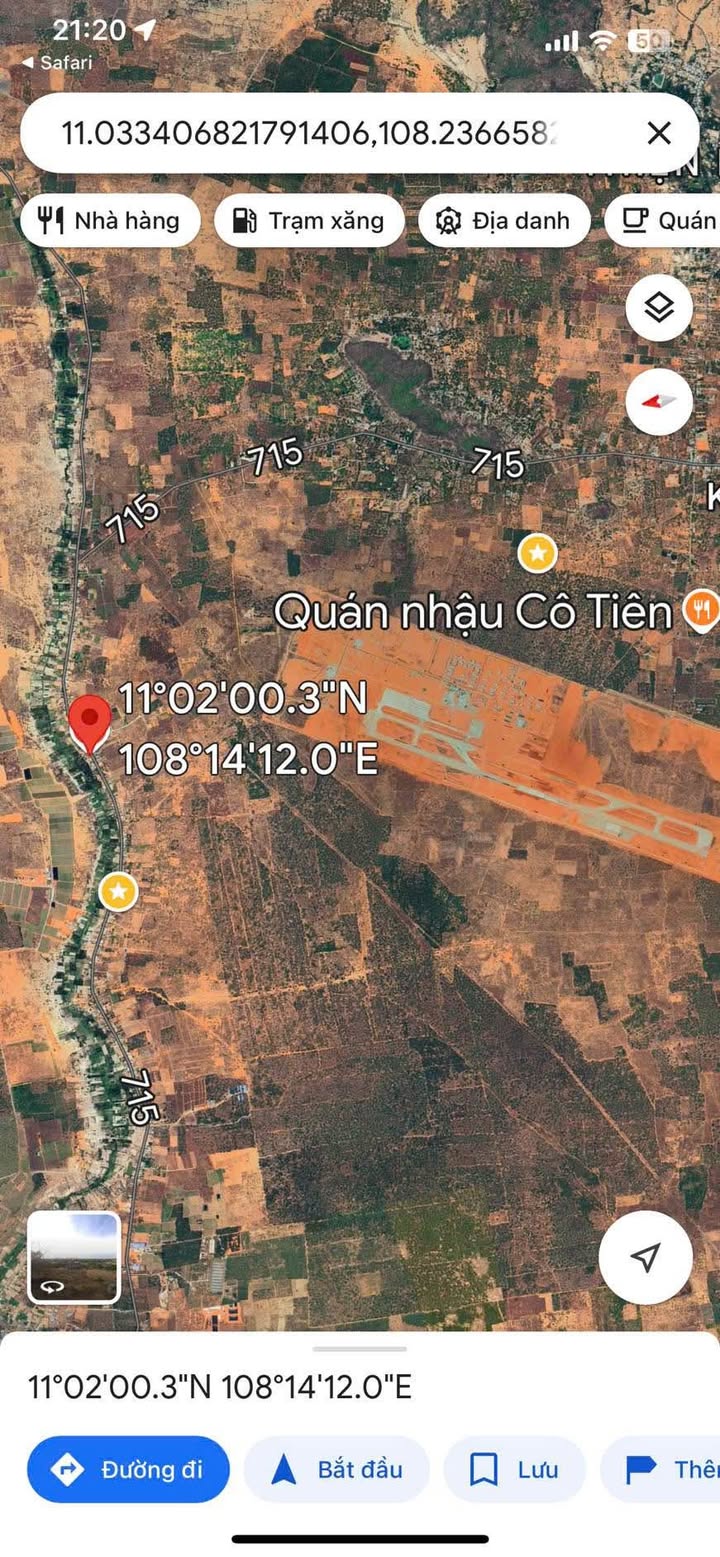Open Quán nhậu Cô Tiên restaurant marker
720x1557 pixels.
click(x=702, y=609)
